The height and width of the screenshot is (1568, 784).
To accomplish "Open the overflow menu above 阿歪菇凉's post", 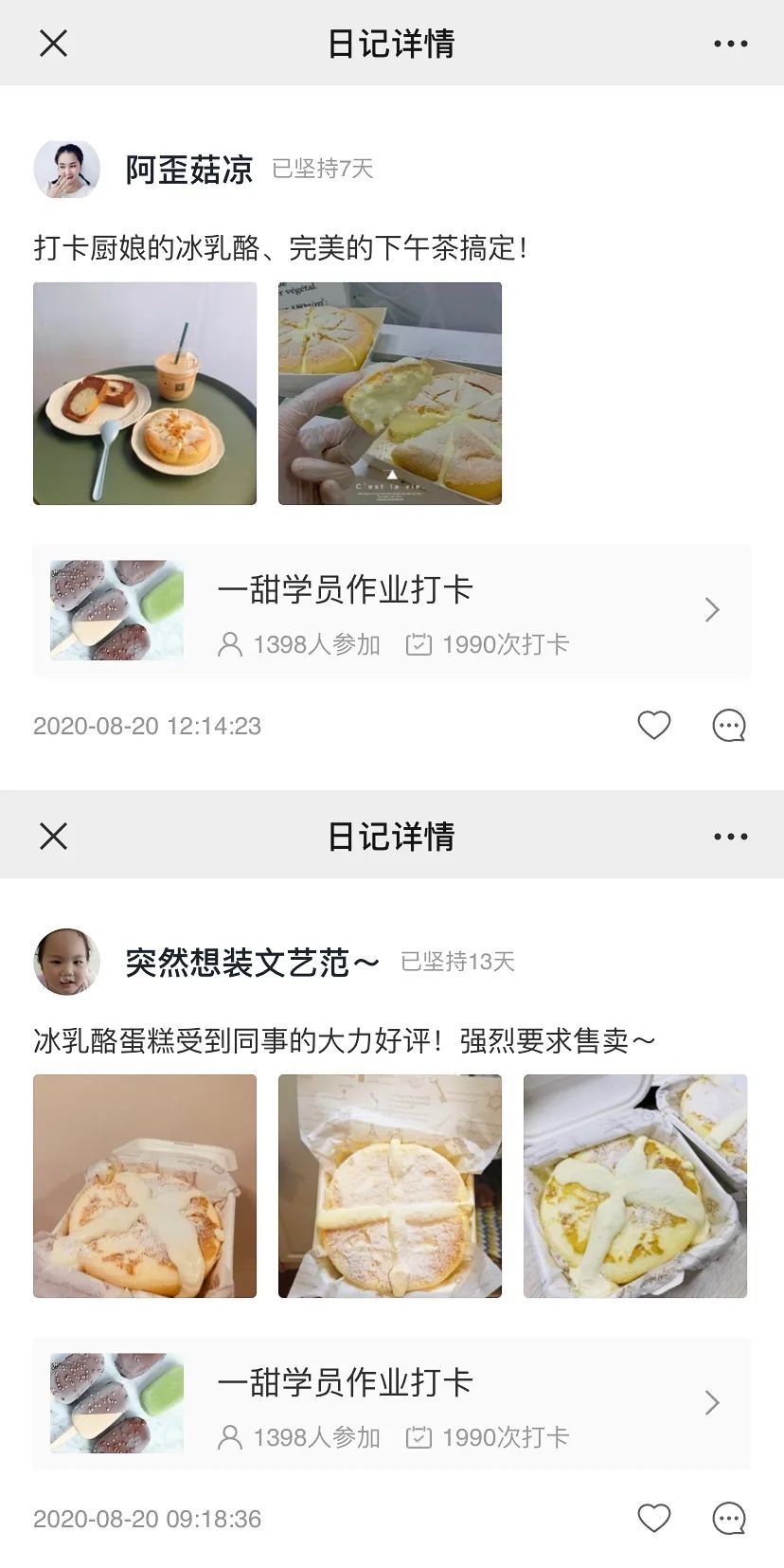I will [730, 44].
